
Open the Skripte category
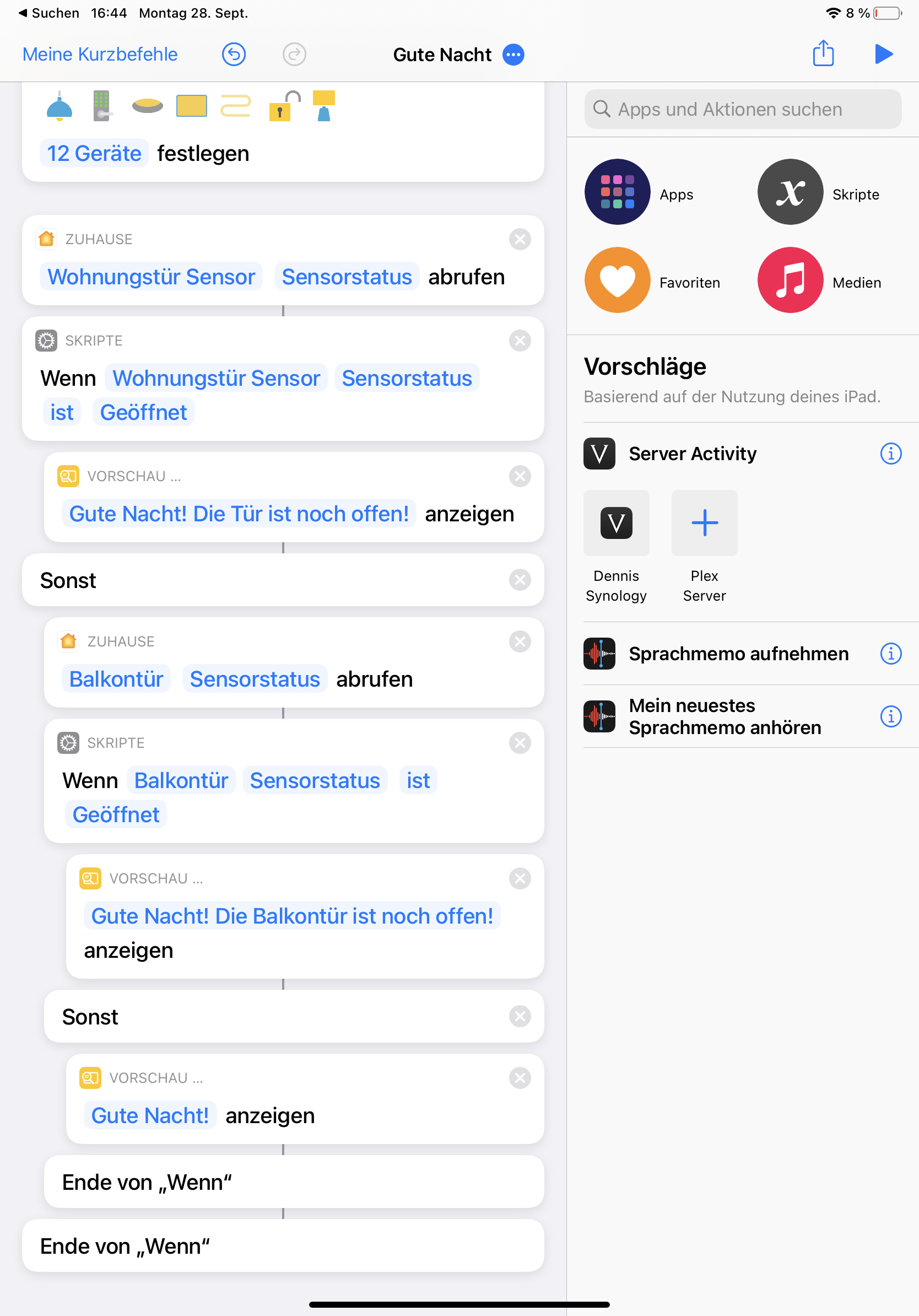click(790, 191)
